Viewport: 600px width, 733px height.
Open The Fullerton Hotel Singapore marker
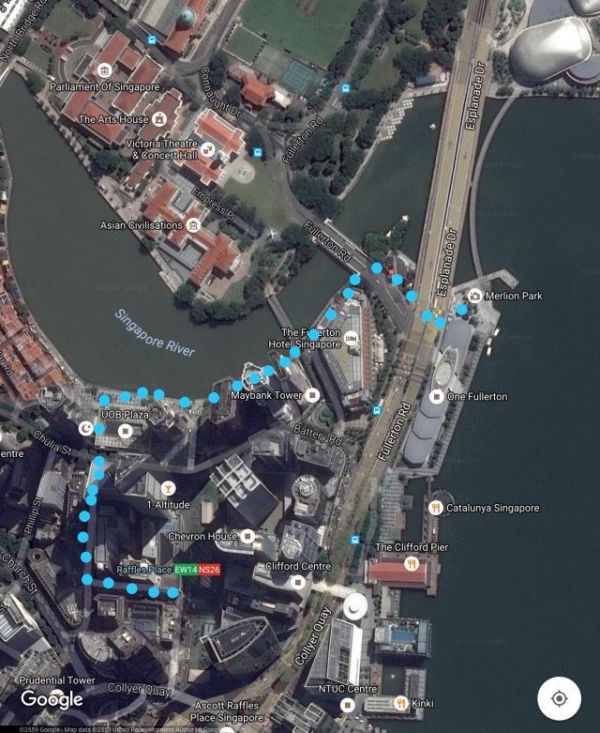point(351,340)
